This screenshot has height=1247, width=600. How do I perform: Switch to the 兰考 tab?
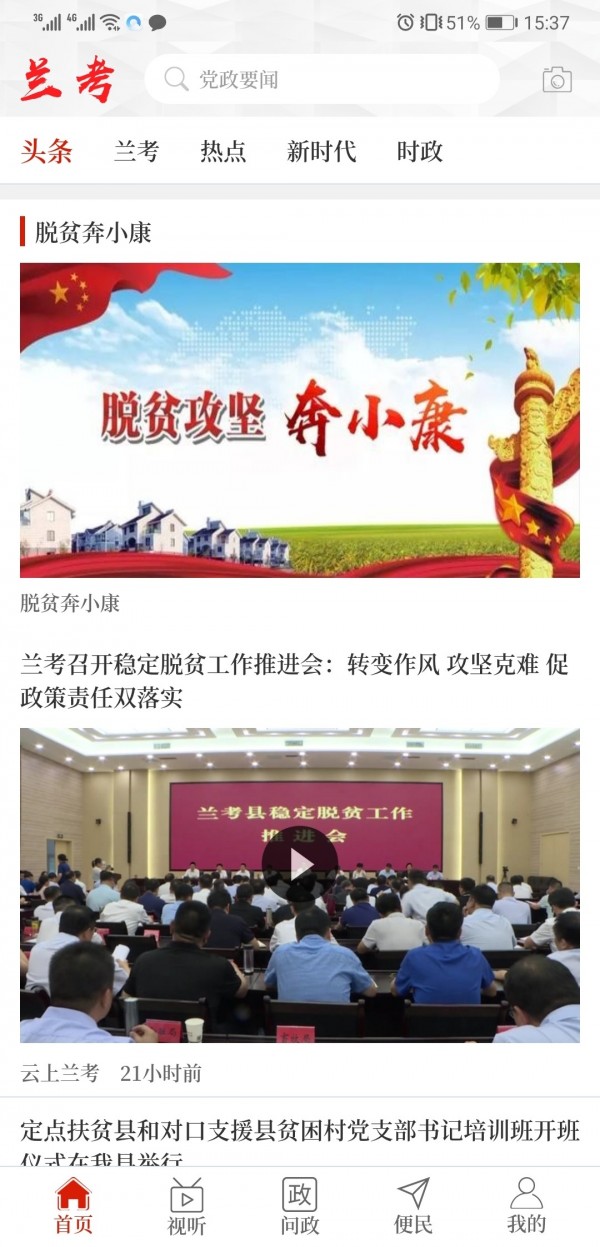click(x=137, y=152)
